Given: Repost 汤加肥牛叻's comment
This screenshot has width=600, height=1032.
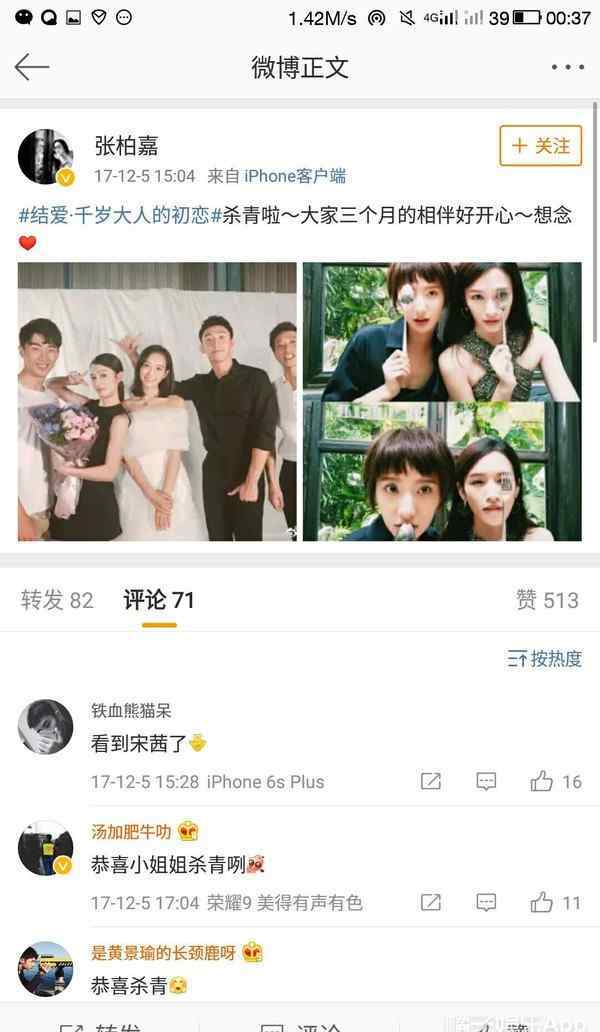Looking at the screenshot, I should pyautogui.click(x=431, y=902).
